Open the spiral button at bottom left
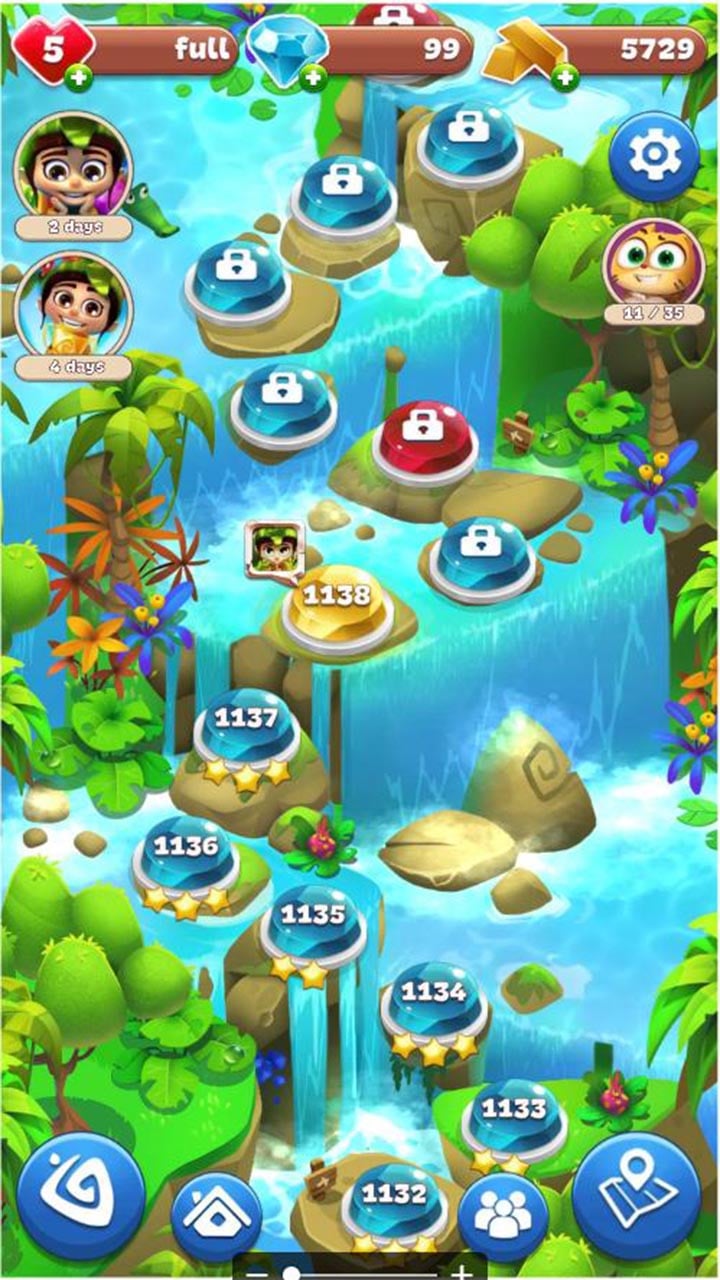 pyautogui.click(x=81, y=1195)
